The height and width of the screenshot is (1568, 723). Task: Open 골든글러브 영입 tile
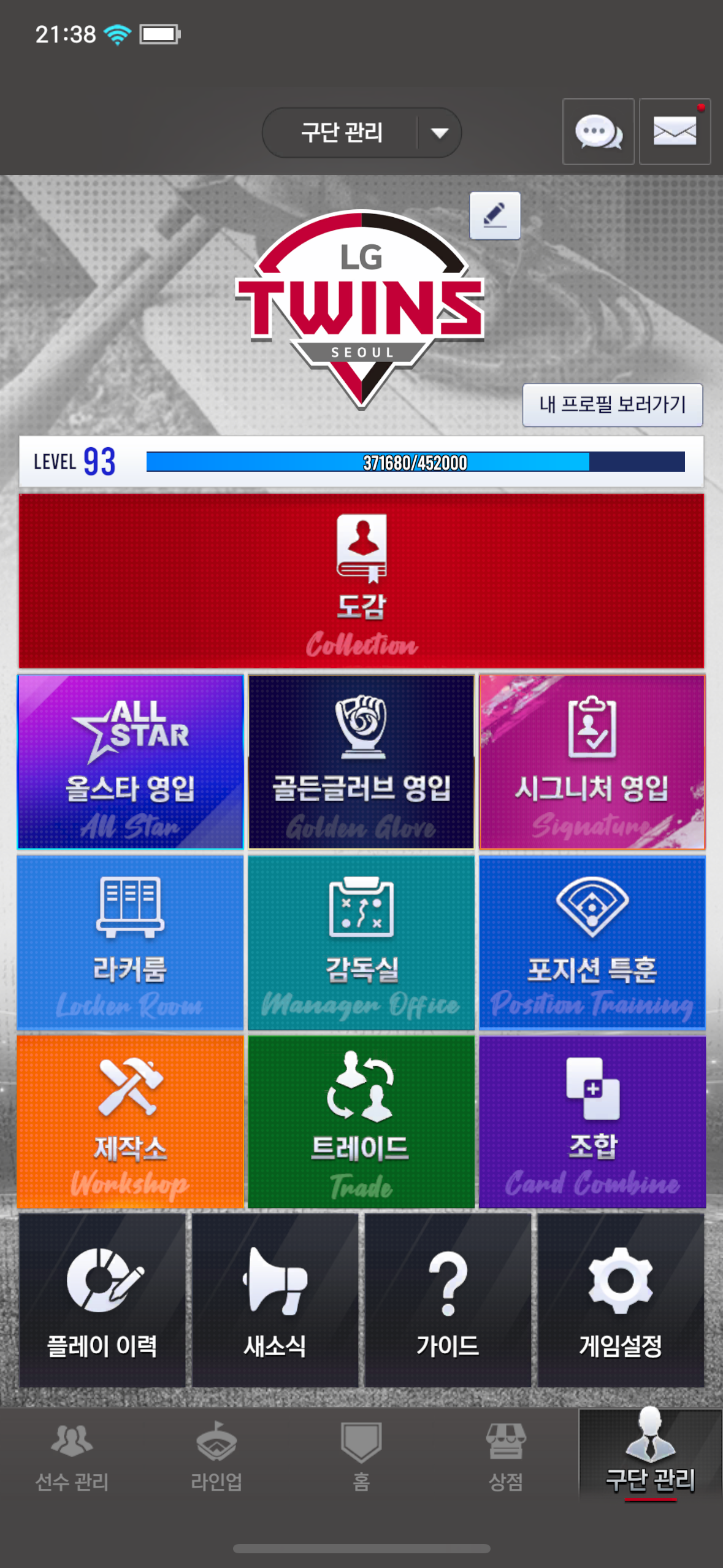pos(361,762)
